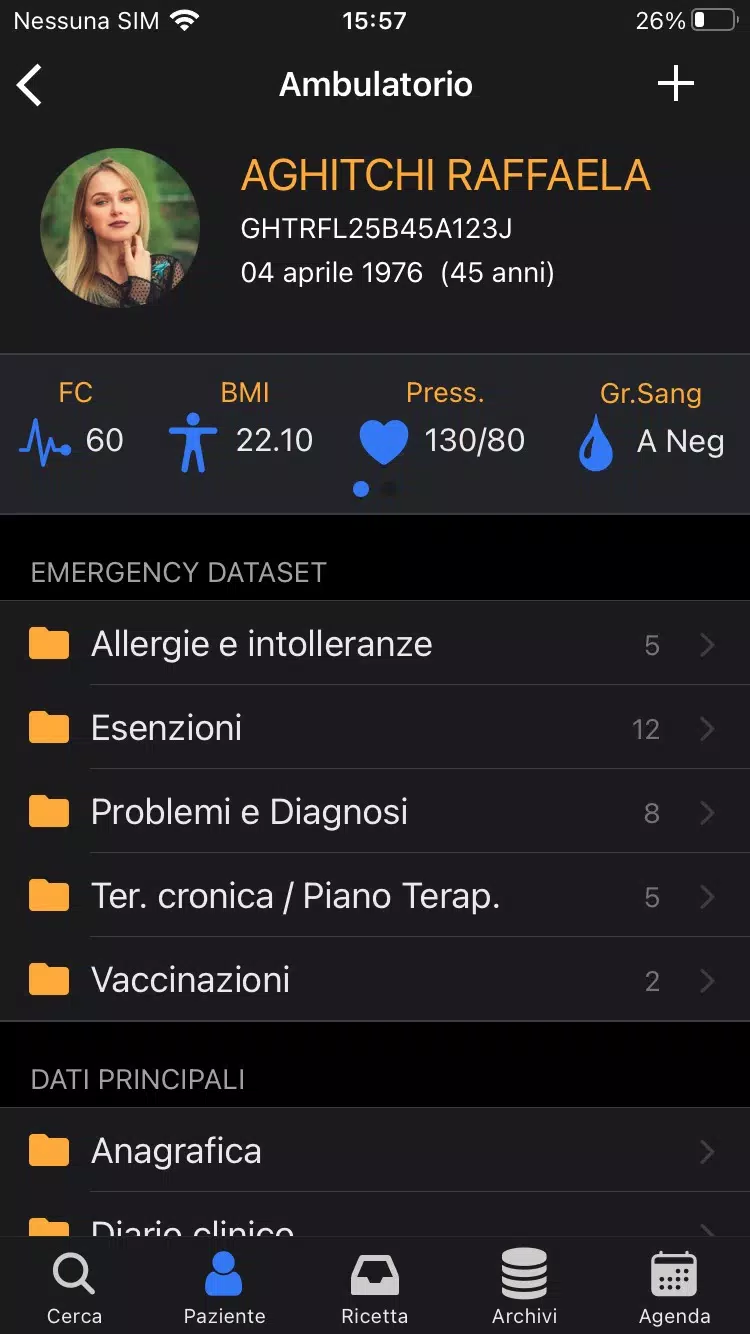Switch to the Cerca tab

tap(75, 1288)
